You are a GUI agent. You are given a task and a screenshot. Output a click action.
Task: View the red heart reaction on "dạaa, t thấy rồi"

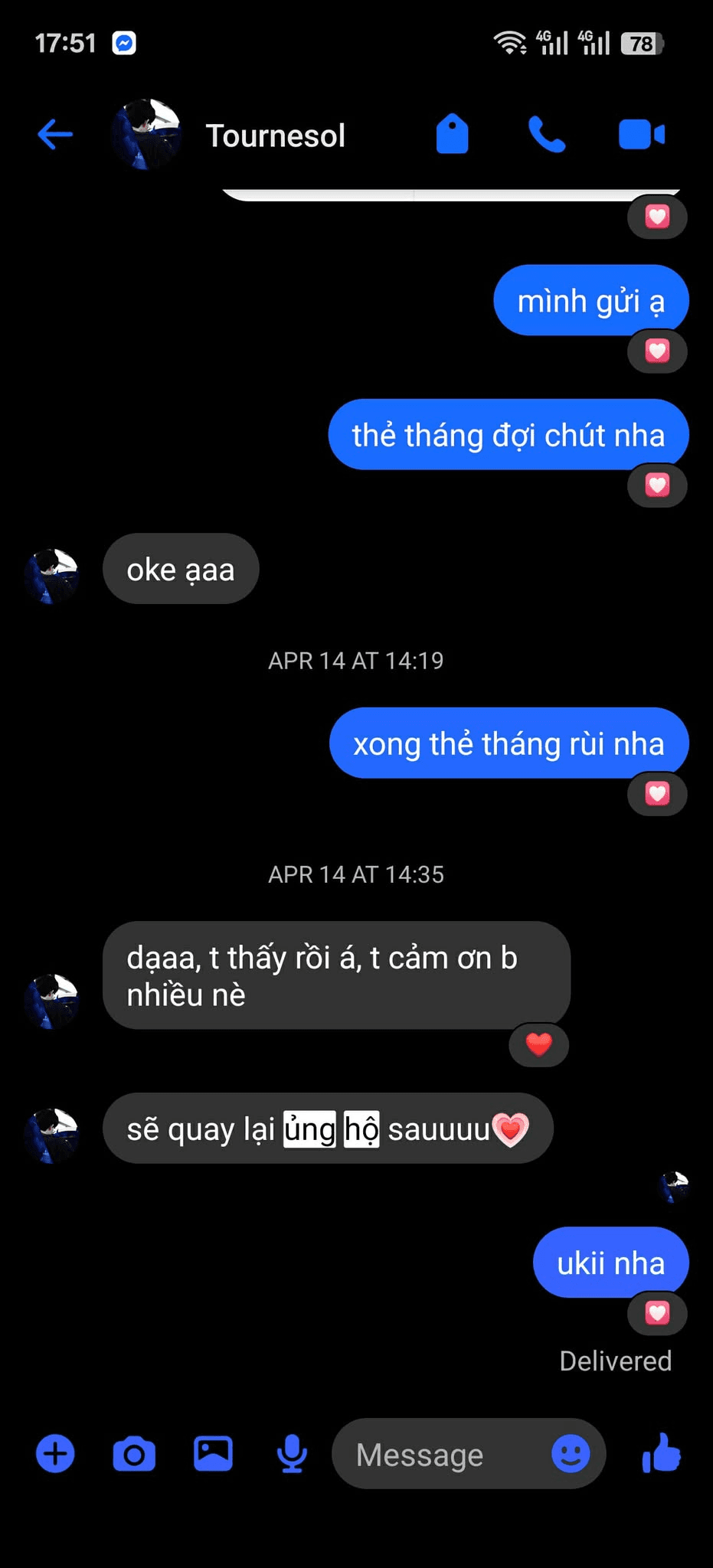coord(539,1044)
